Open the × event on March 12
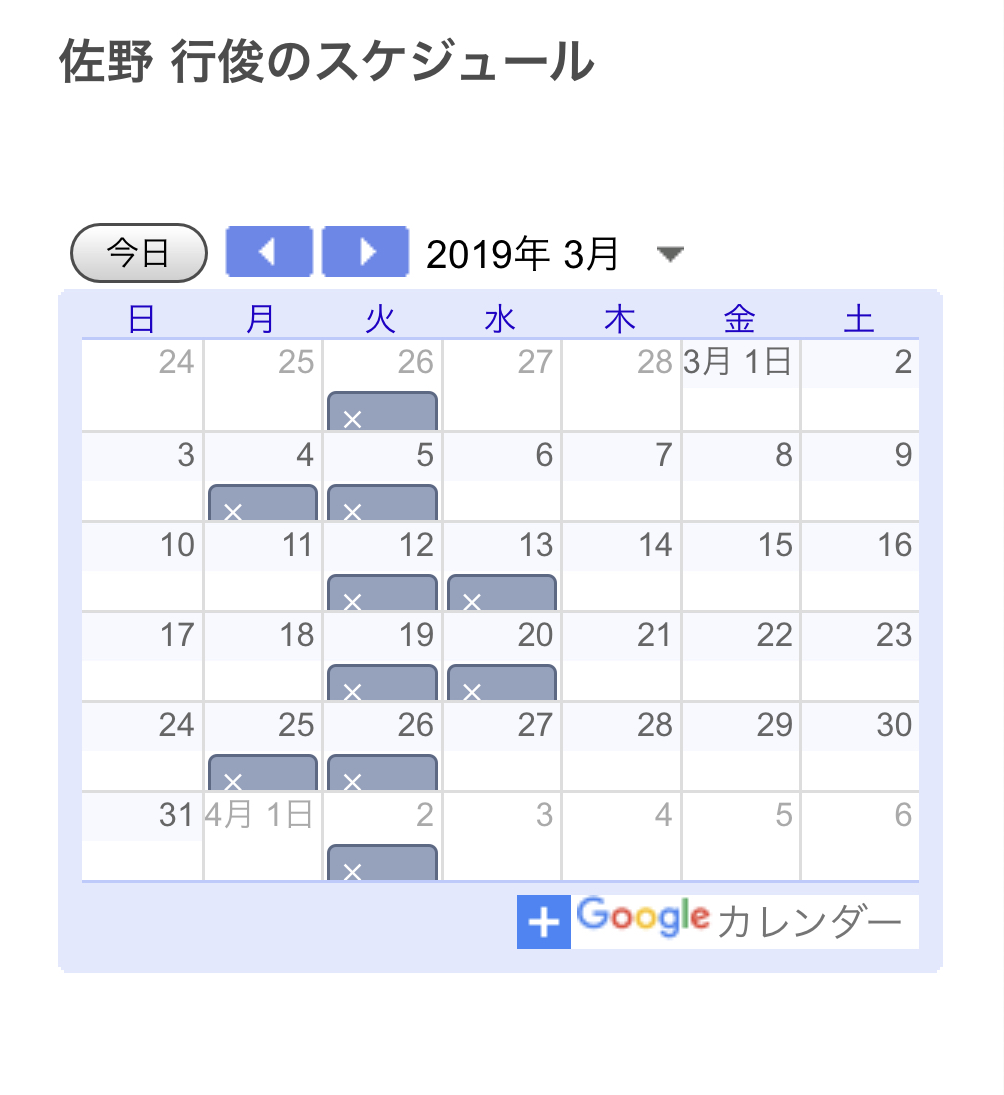This screenshot has height=1095, width=1004. coord(382,593)
